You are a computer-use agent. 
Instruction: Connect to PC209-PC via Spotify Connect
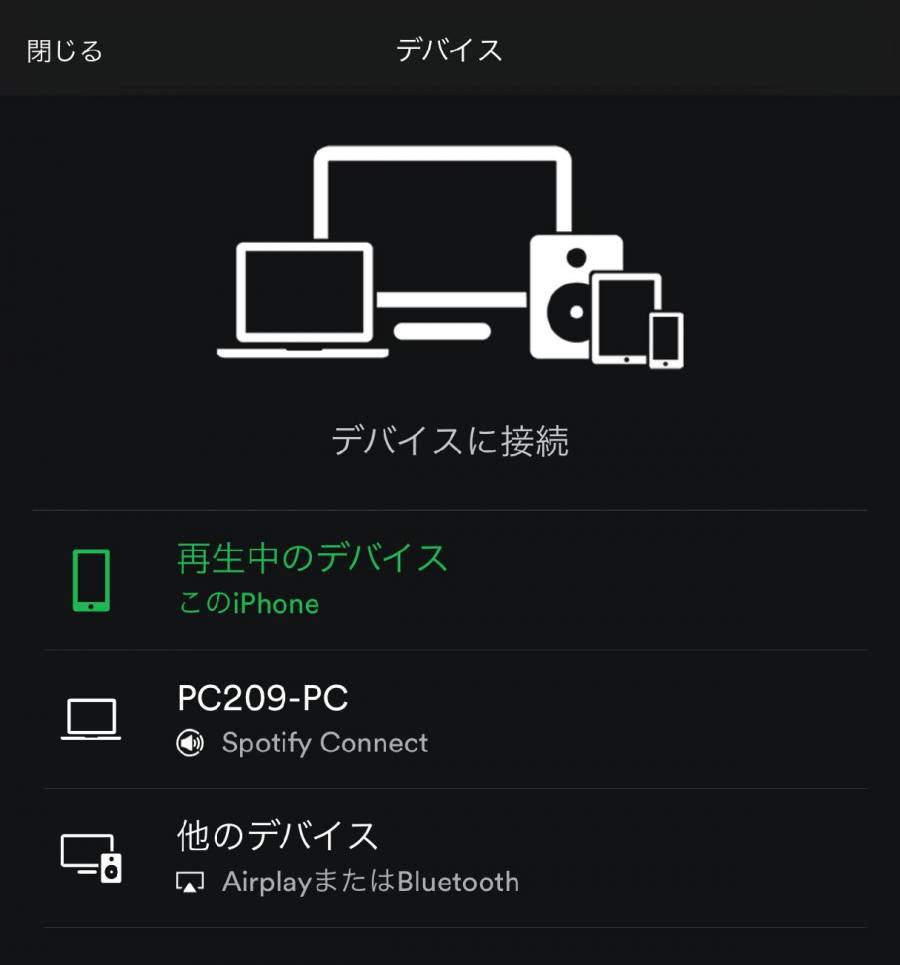302,719
